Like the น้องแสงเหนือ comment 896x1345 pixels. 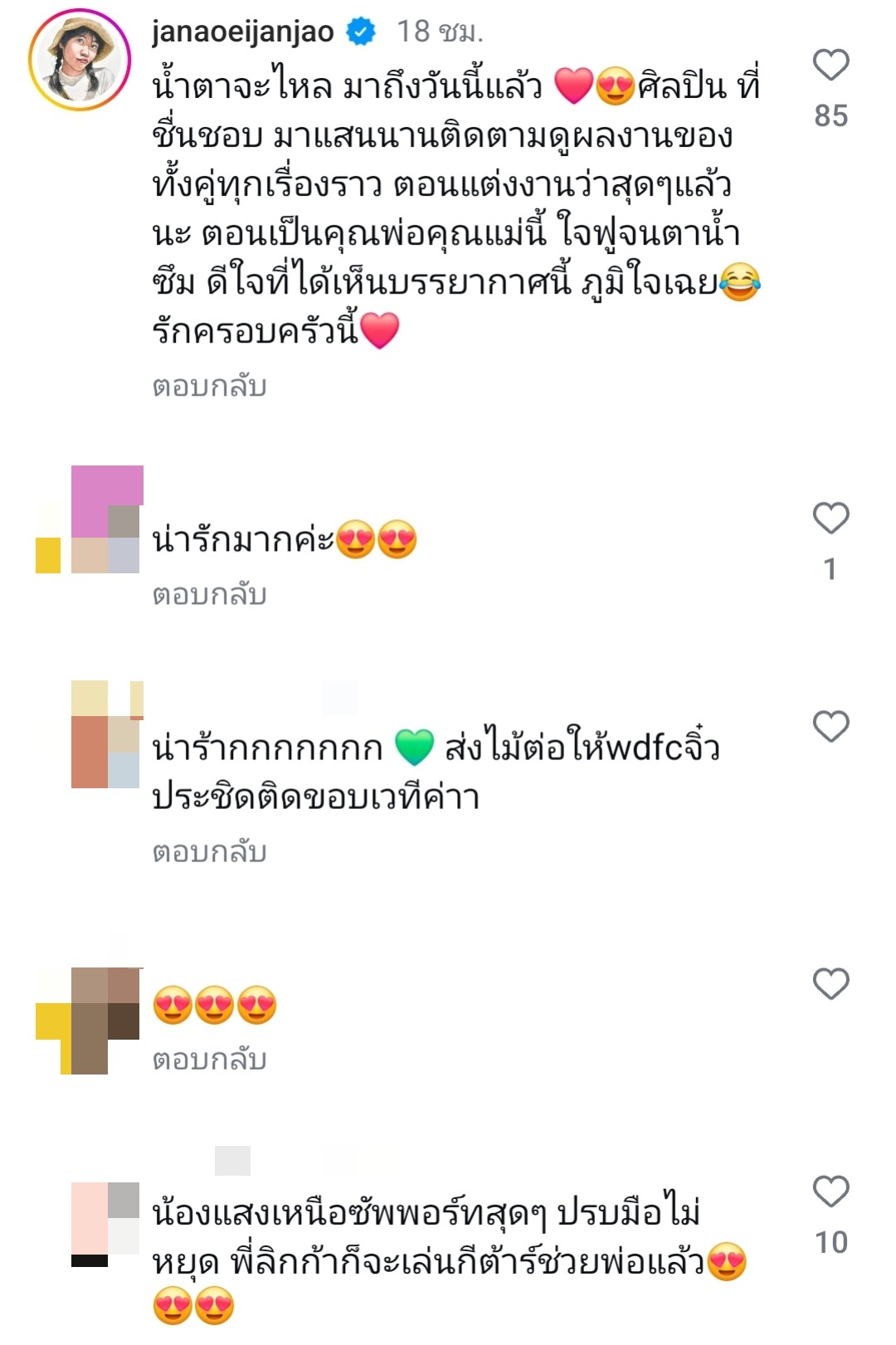tap(830, 1192)
